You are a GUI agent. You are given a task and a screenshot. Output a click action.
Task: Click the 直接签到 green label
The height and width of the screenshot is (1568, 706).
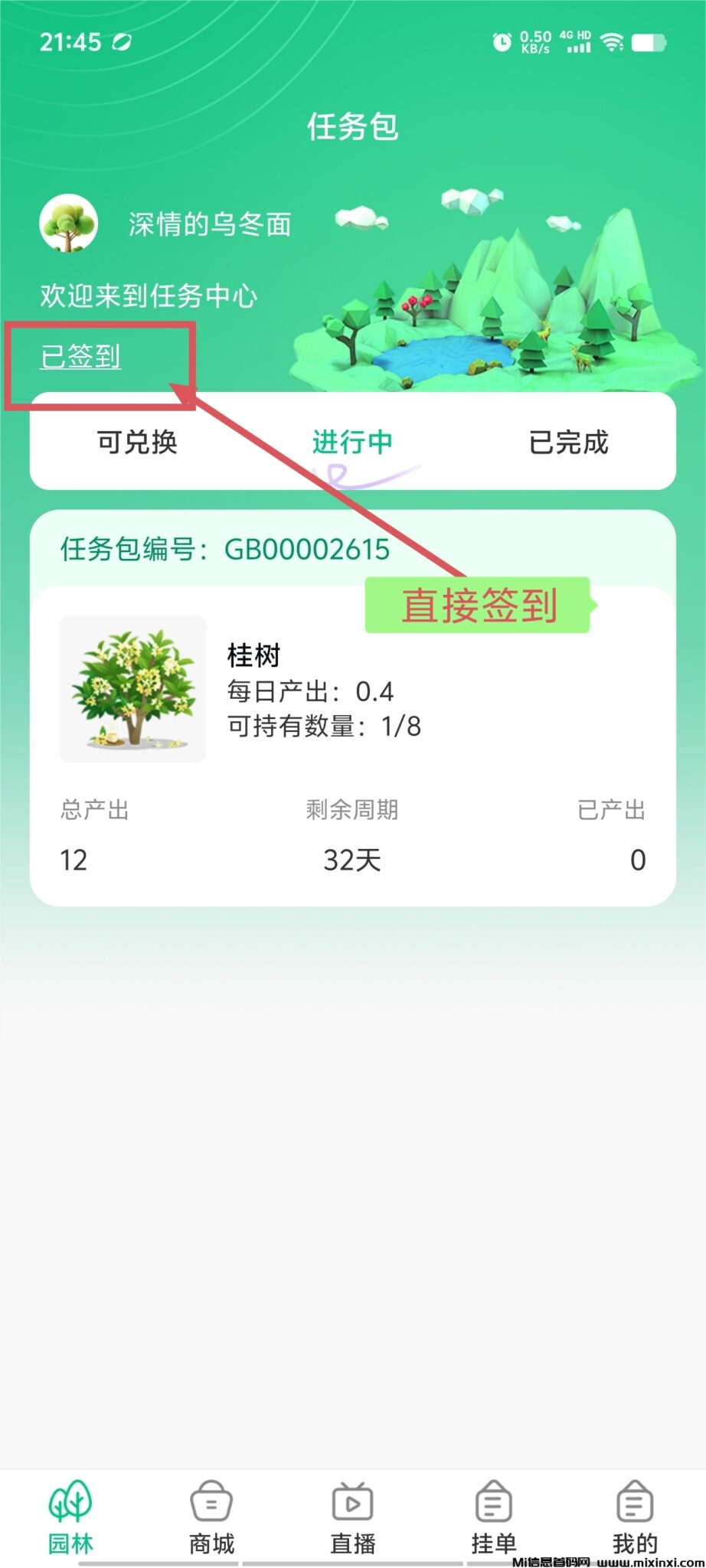coord(479,606)
